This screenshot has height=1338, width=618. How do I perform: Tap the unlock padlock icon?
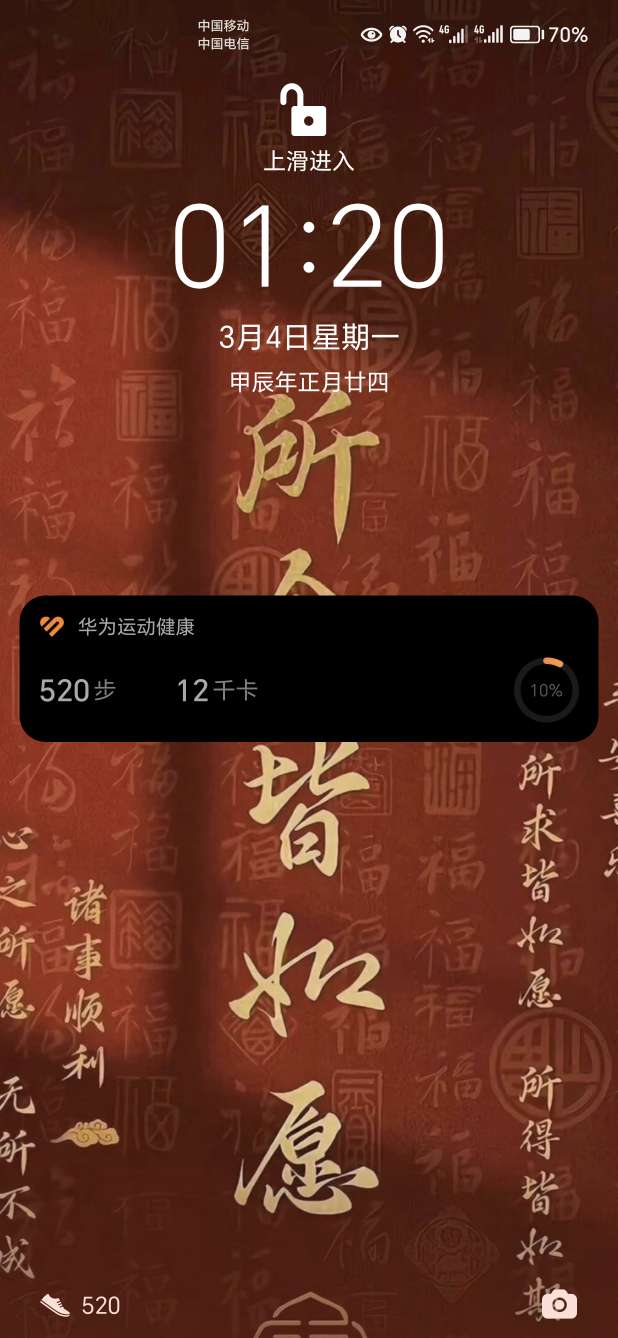click(308, 110)
